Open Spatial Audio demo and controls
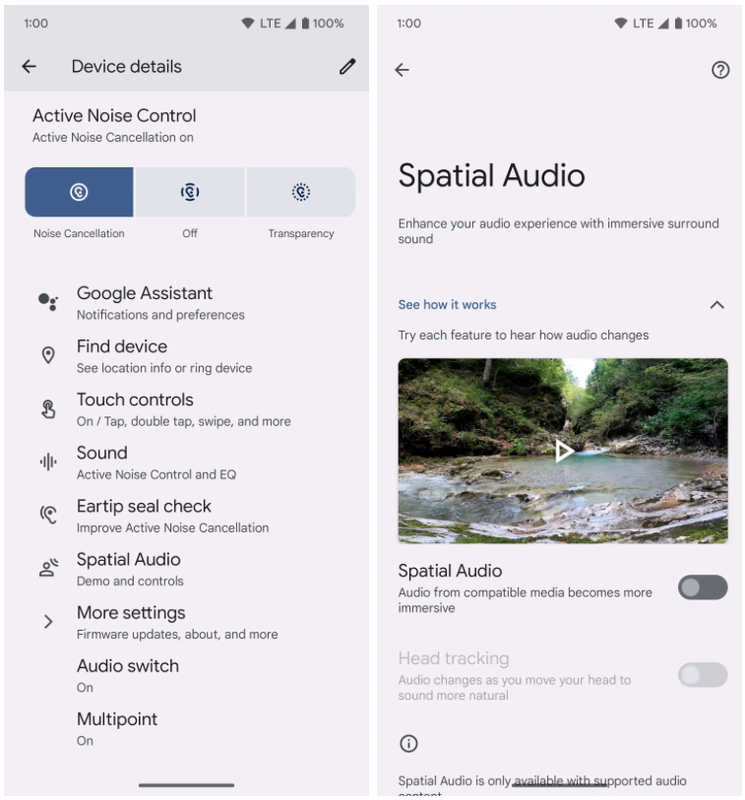 pos(129,568)
